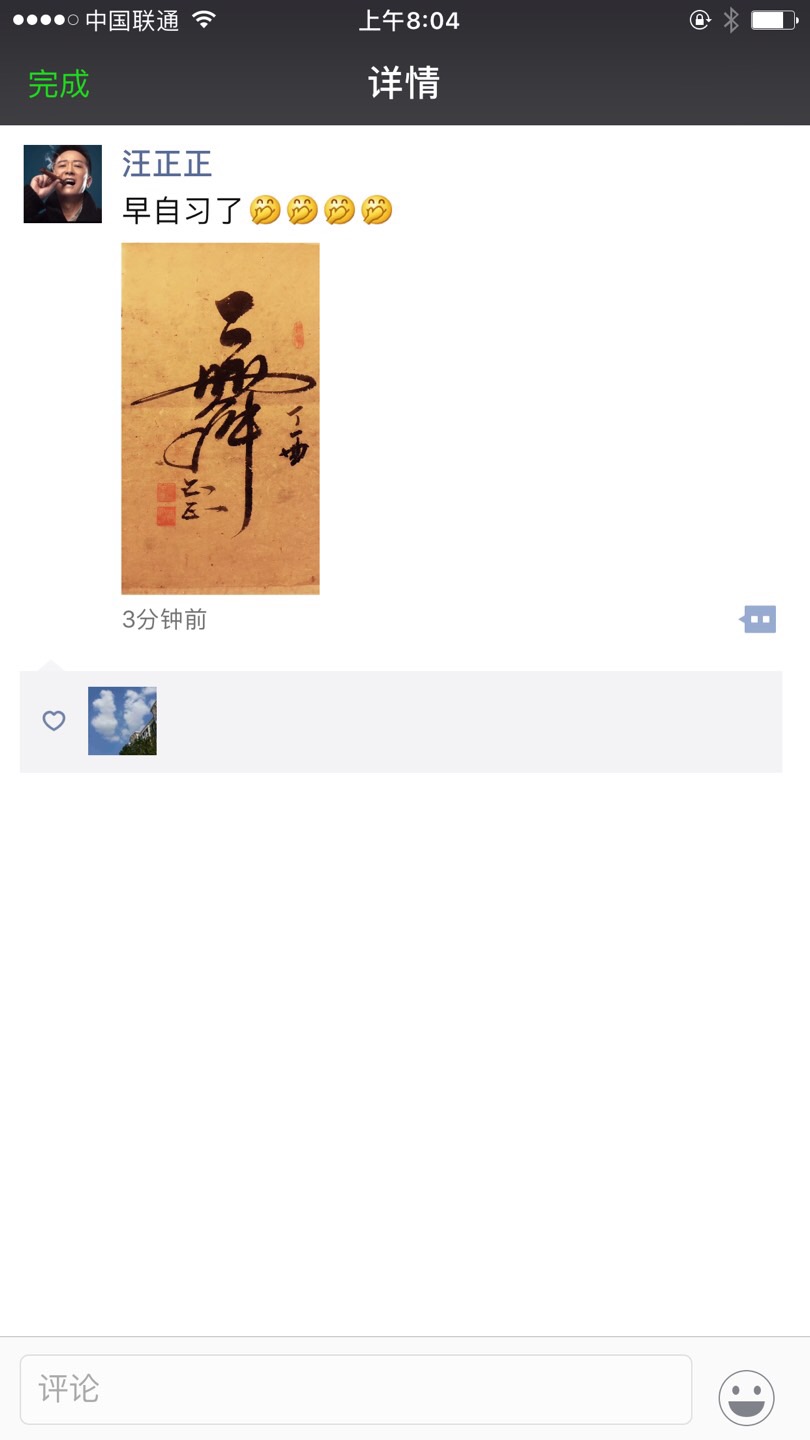
Task: Open the emoji picker
Action: [746, 1397]
